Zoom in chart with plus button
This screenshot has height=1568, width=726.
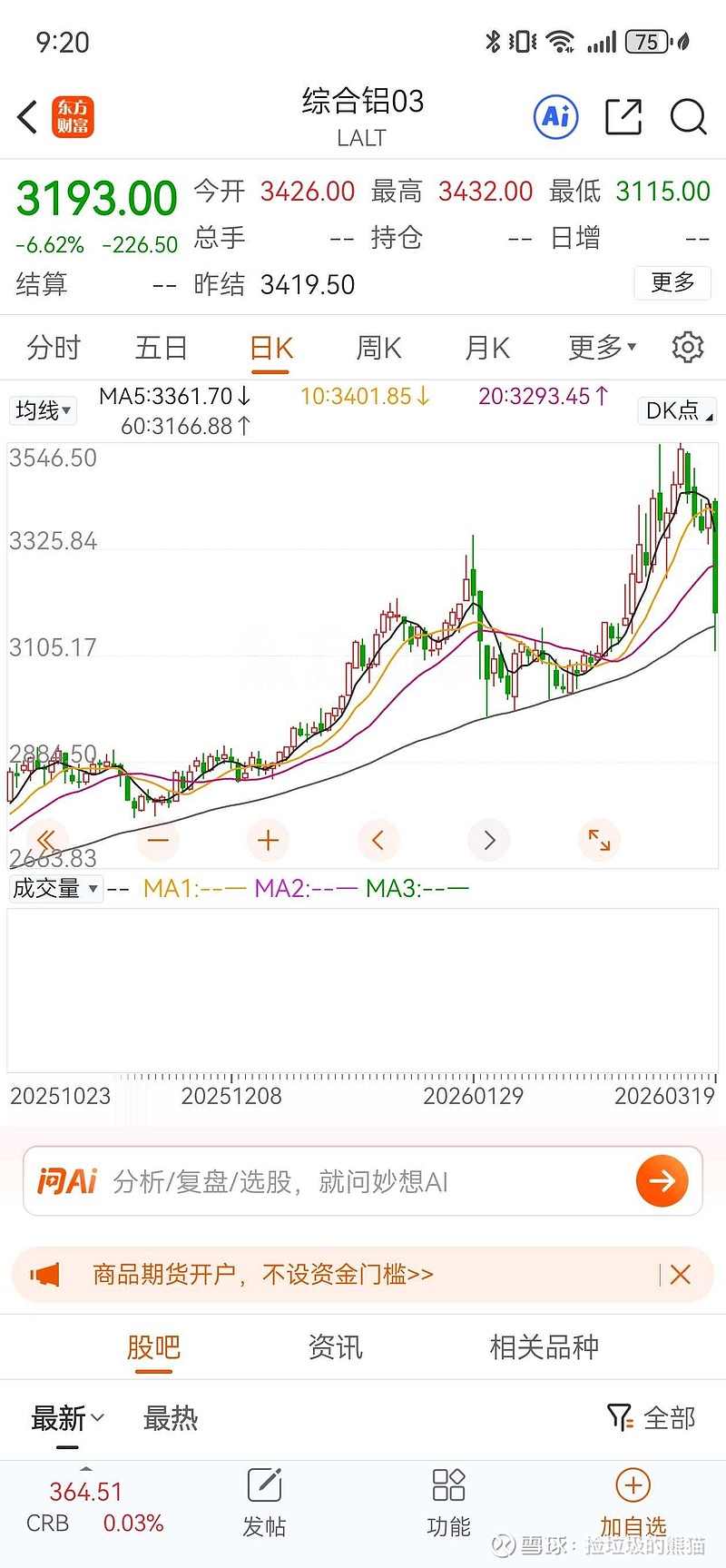[x=268, y=840]
